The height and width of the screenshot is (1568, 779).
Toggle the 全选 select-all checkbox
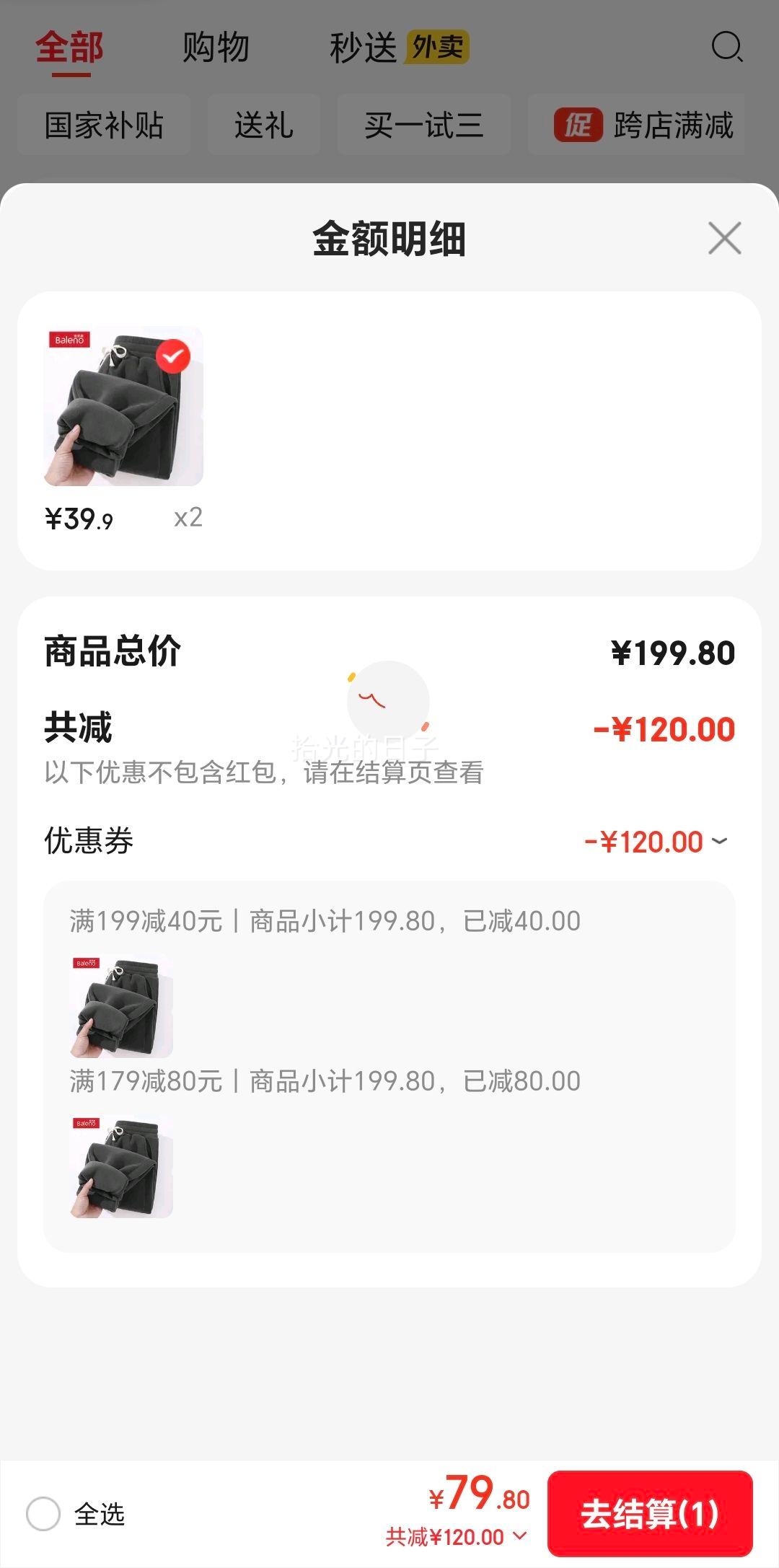point(43,1514)
